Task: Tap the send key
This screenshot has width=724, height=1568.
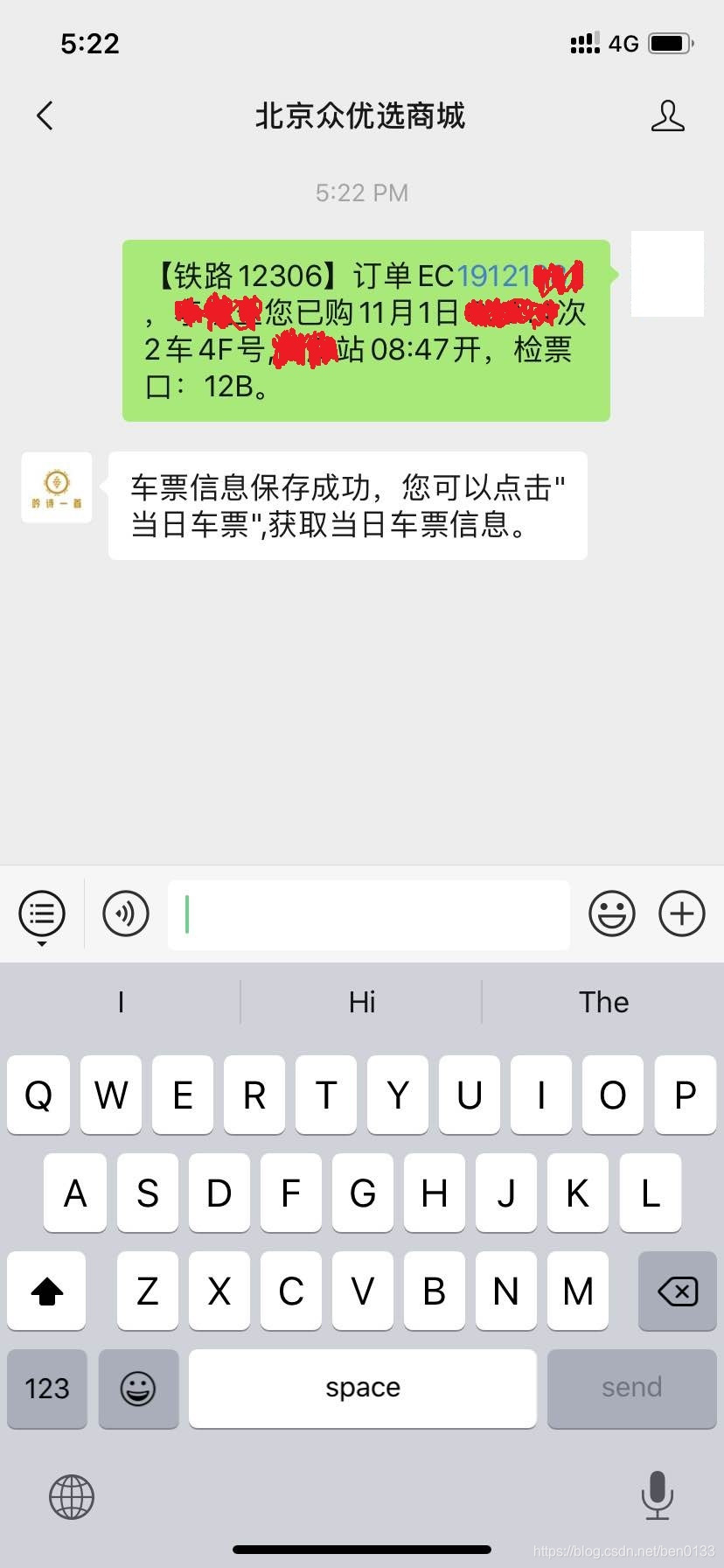Action: 631,1389
